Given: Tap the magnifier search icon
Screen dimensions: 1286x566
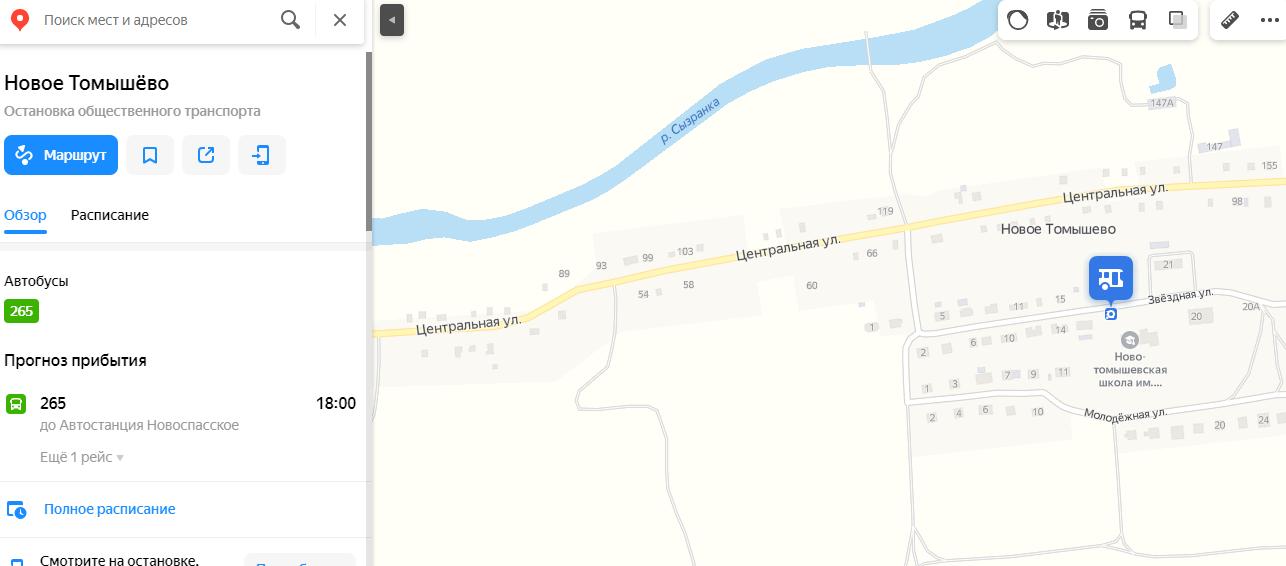Looking at the screenshot, I should (291, 20).
